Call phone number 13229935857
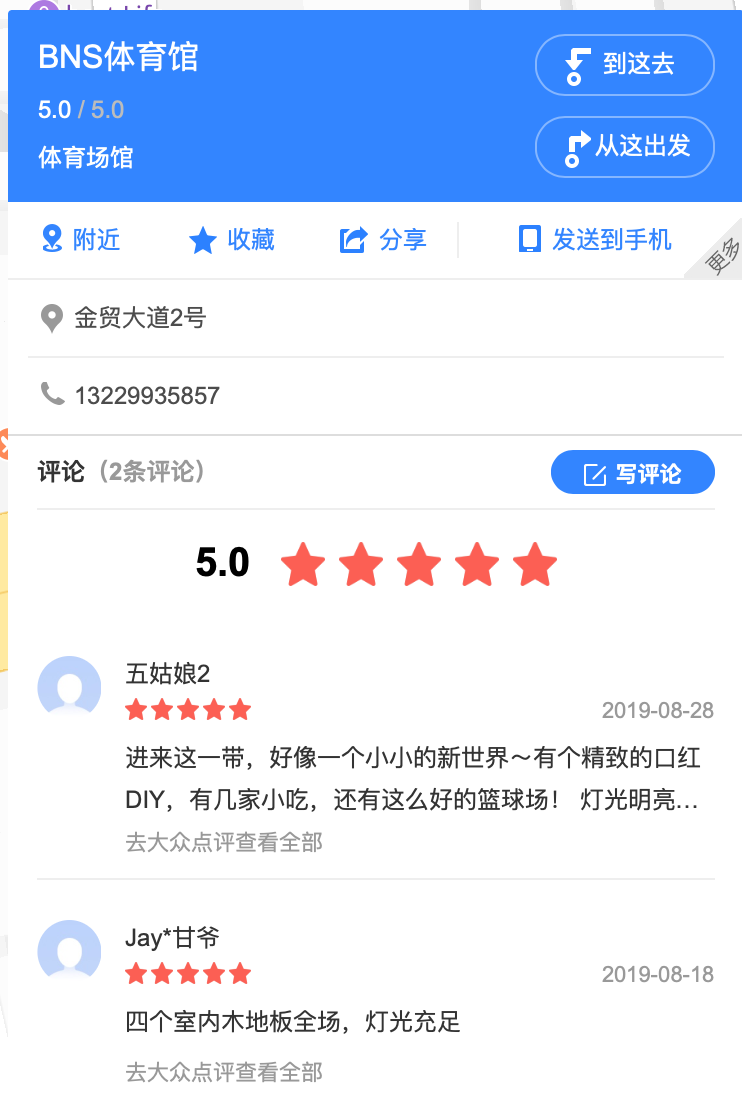 click(x=147, y=396)
